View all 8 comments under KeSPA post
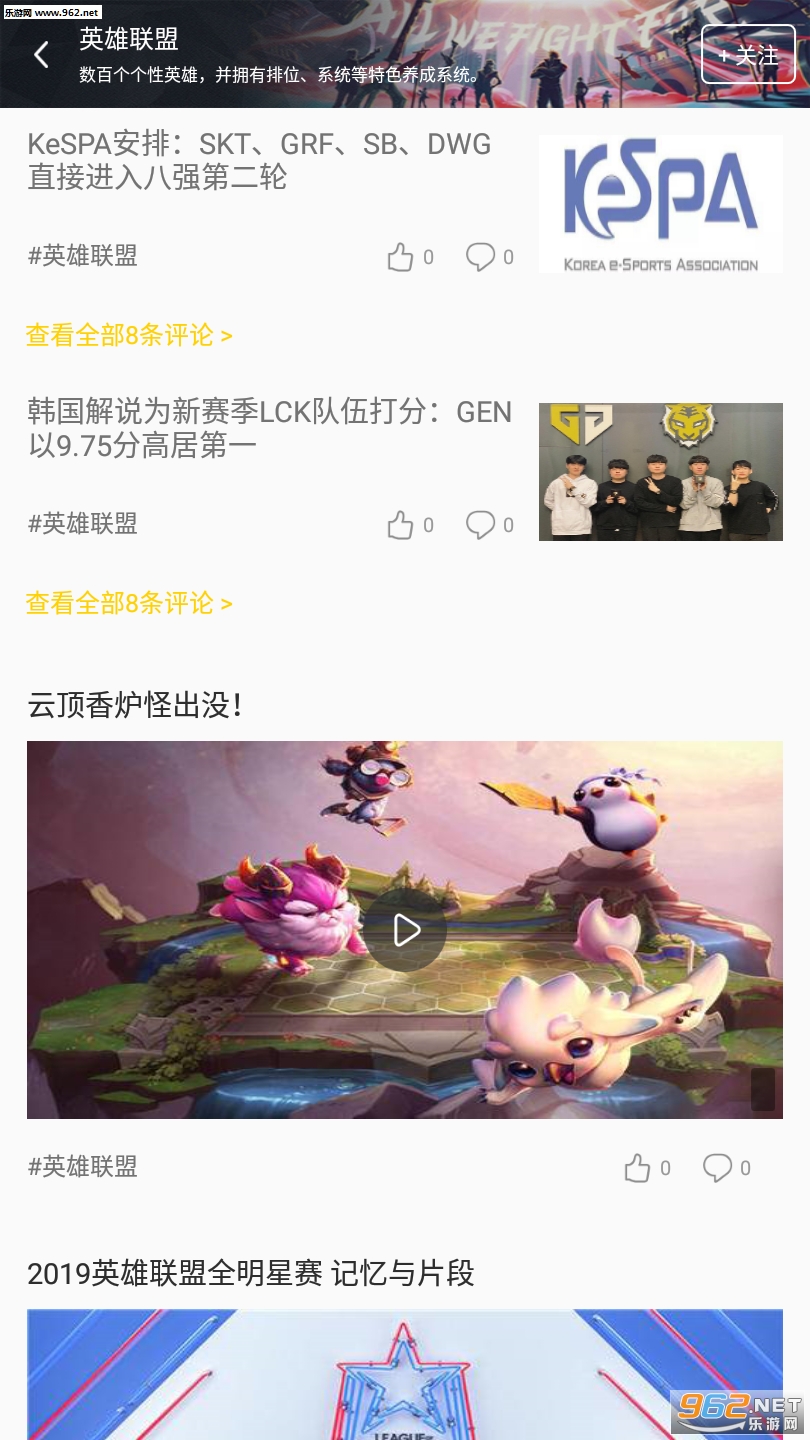The height and width of the screenshot is (1440, 810). pyautogui.click(x=129, y=336)
